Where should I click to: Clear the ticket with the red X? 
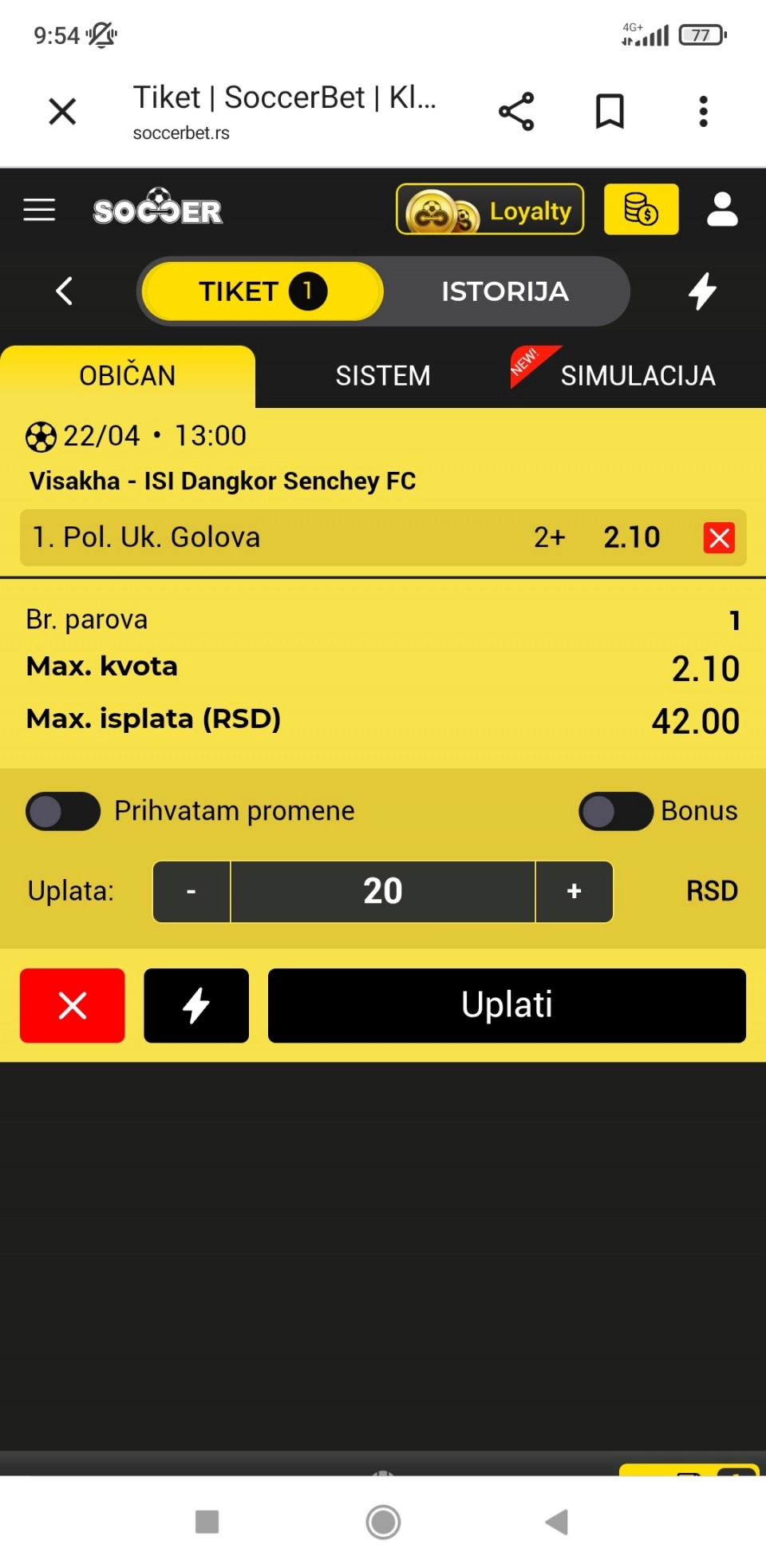(73, 1005)
